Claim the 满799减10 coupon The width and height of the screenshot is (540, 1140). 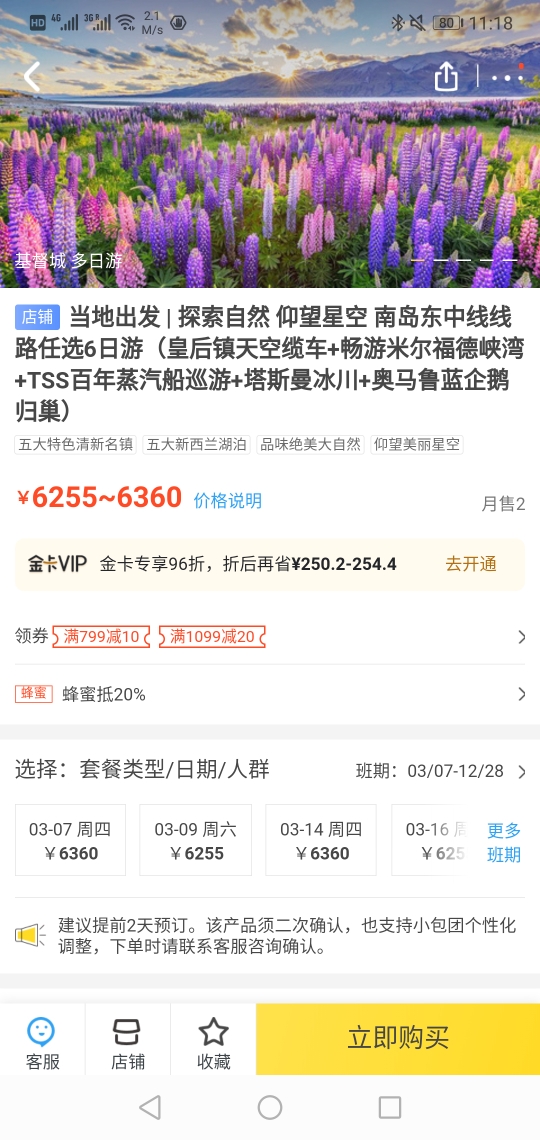pyautogui.click(x=101, y=637)
